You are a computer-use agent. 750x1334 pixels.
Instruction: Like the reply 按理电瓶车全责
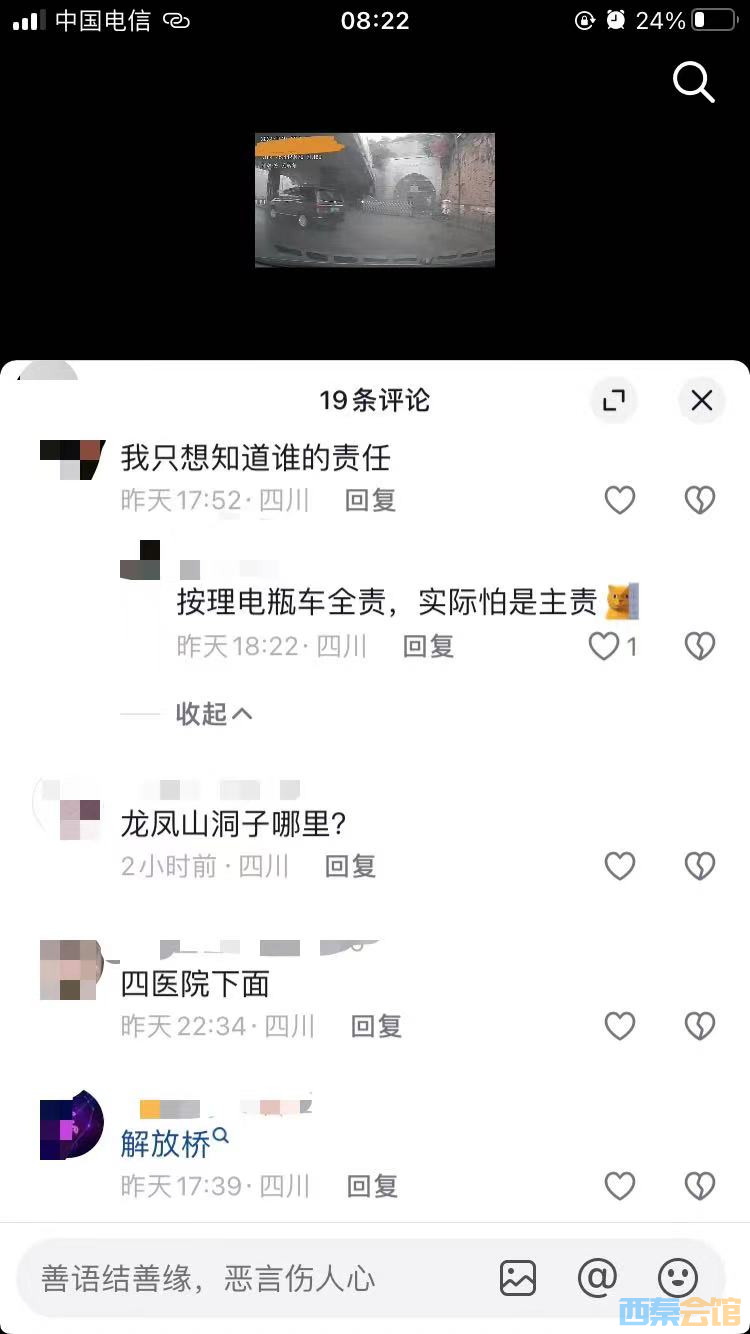pos(605,647)
